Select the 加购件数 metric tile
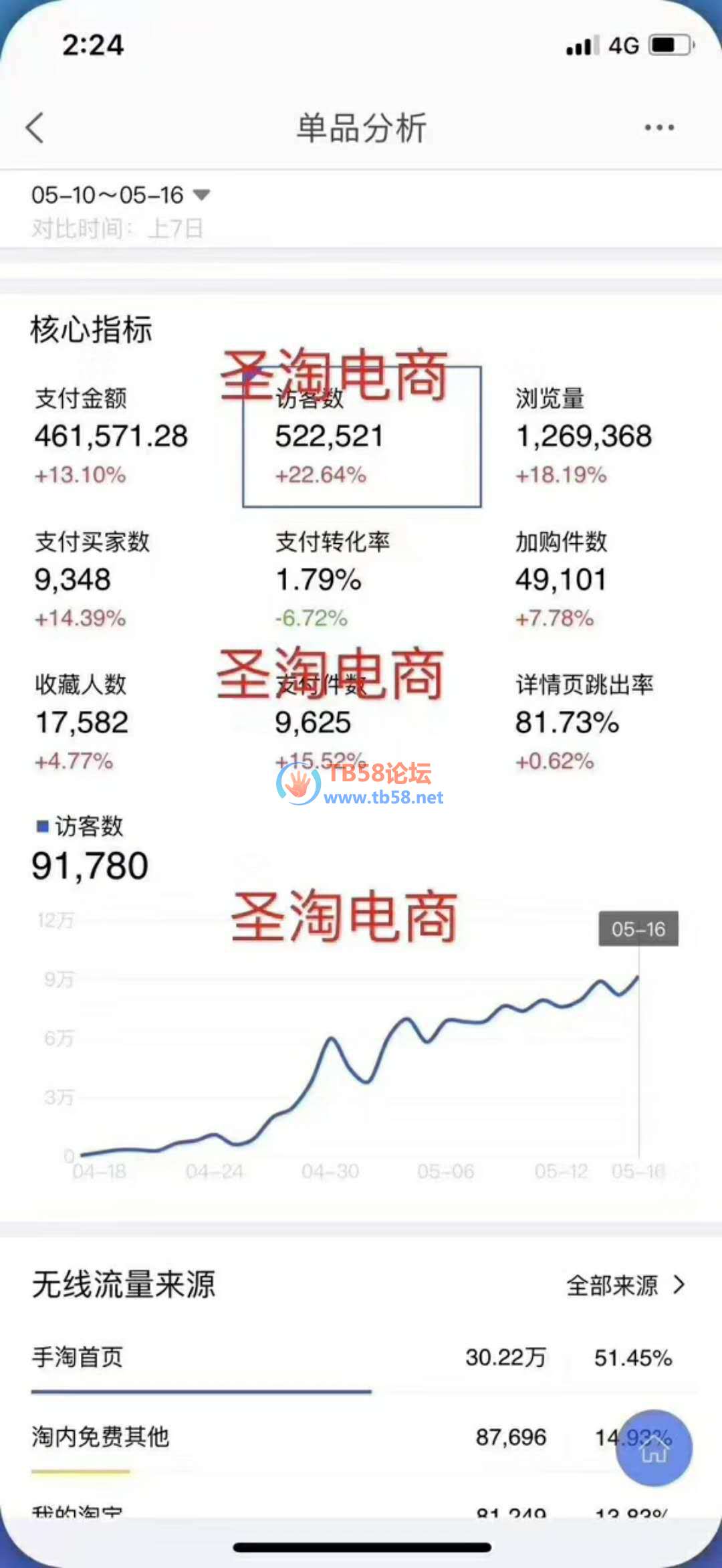Viewport: 722px width, 1568px height. coord(562,579)
